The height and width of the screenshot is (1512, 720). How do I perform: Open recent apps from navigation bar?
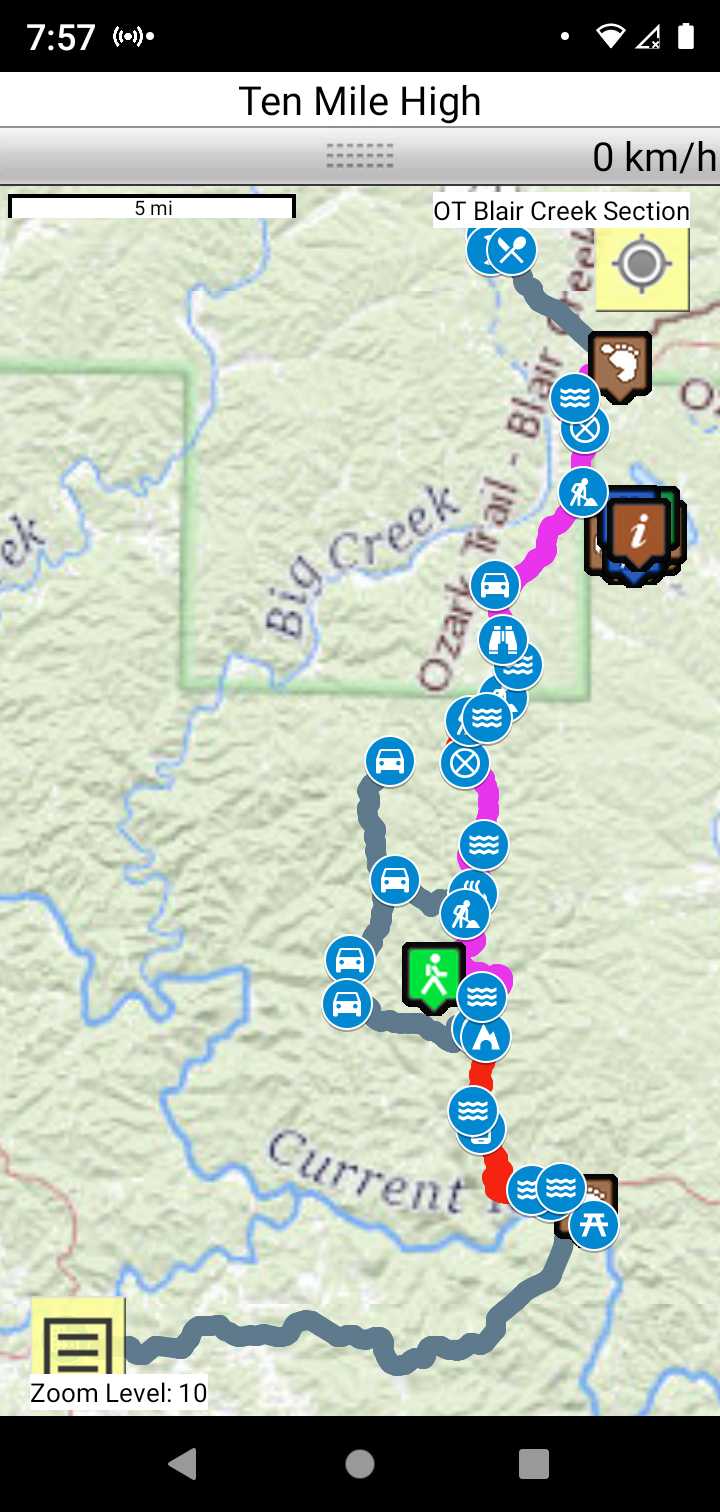pyautogui.click(x=534, y=1464)
